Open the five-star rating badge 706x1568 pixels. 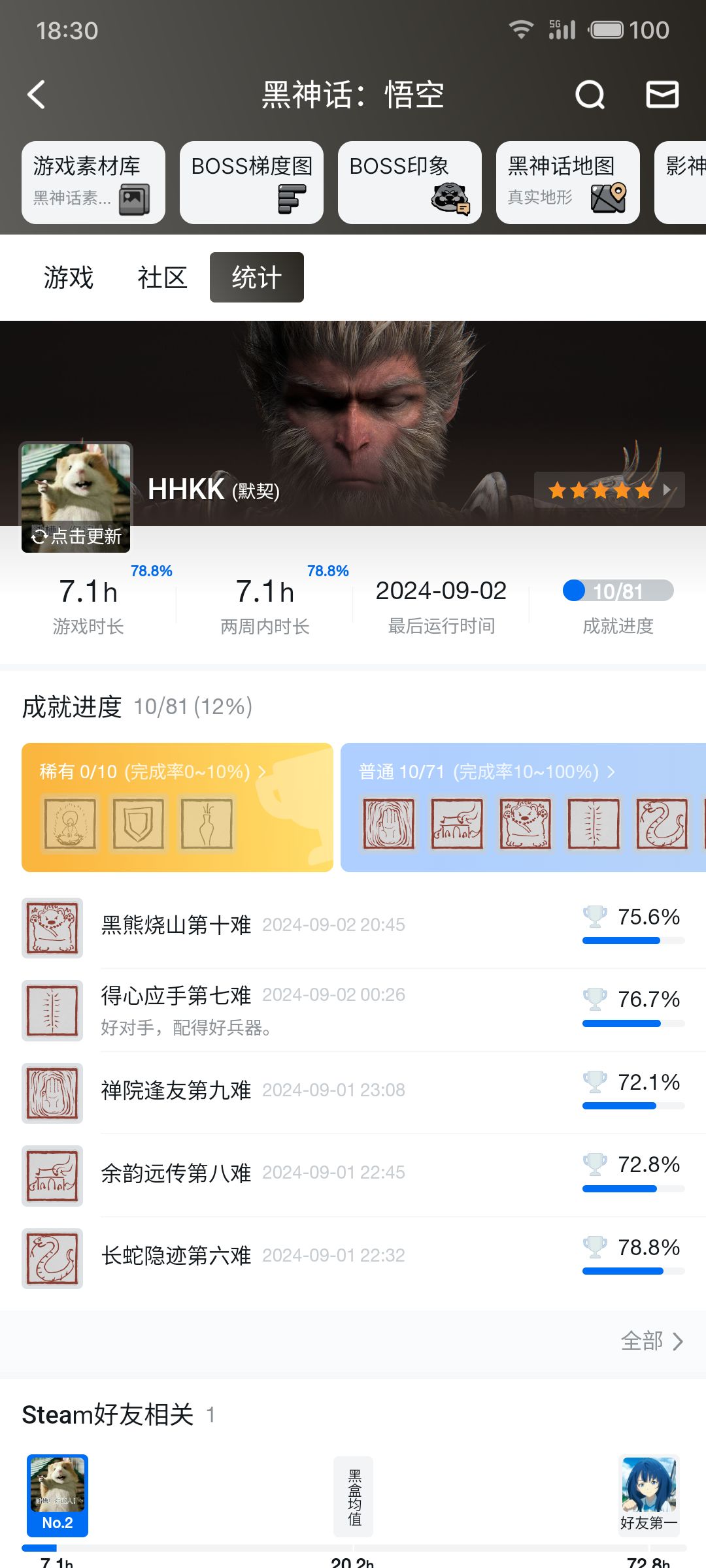coord(609,490)
